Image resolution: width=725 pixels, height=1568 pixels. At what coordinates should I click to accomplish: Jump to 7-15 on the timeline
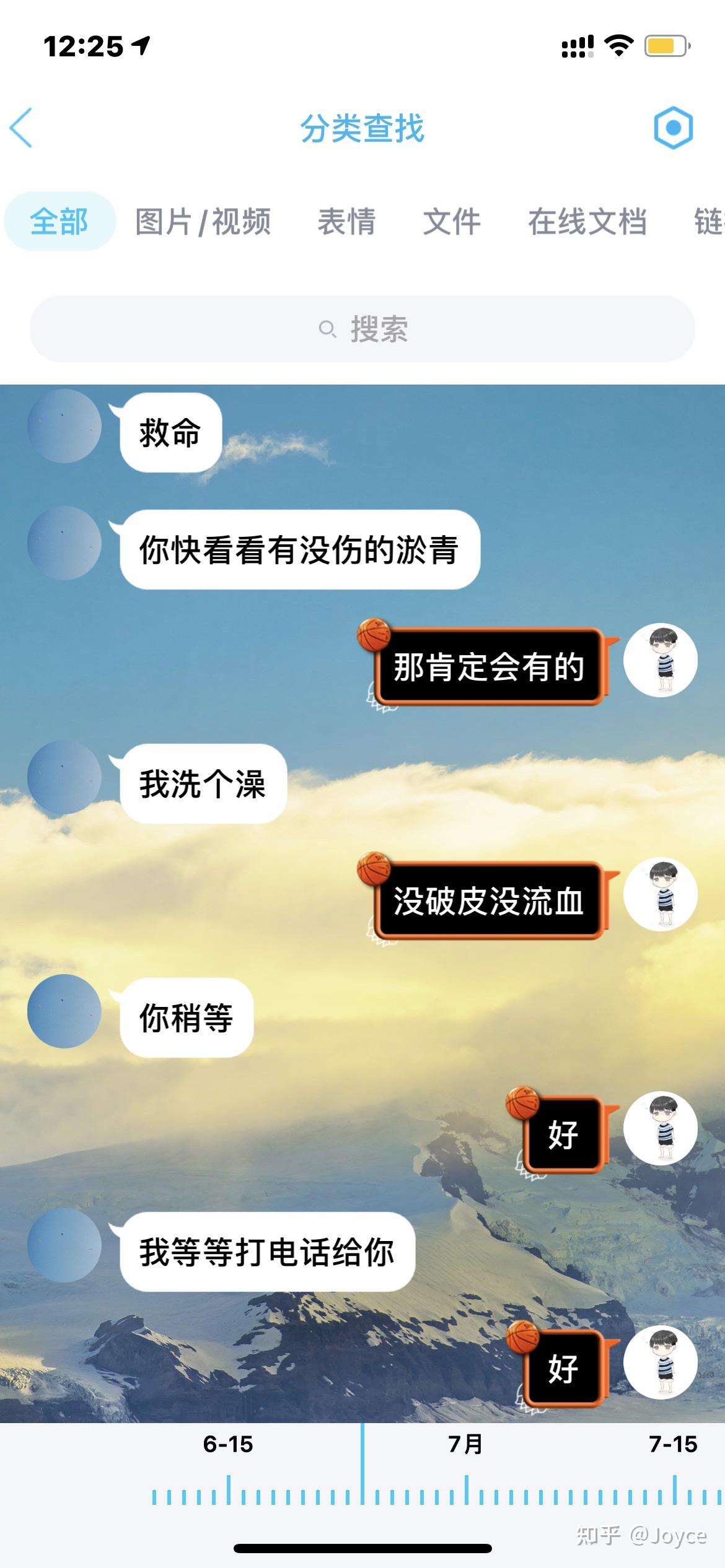point(674,1444)
